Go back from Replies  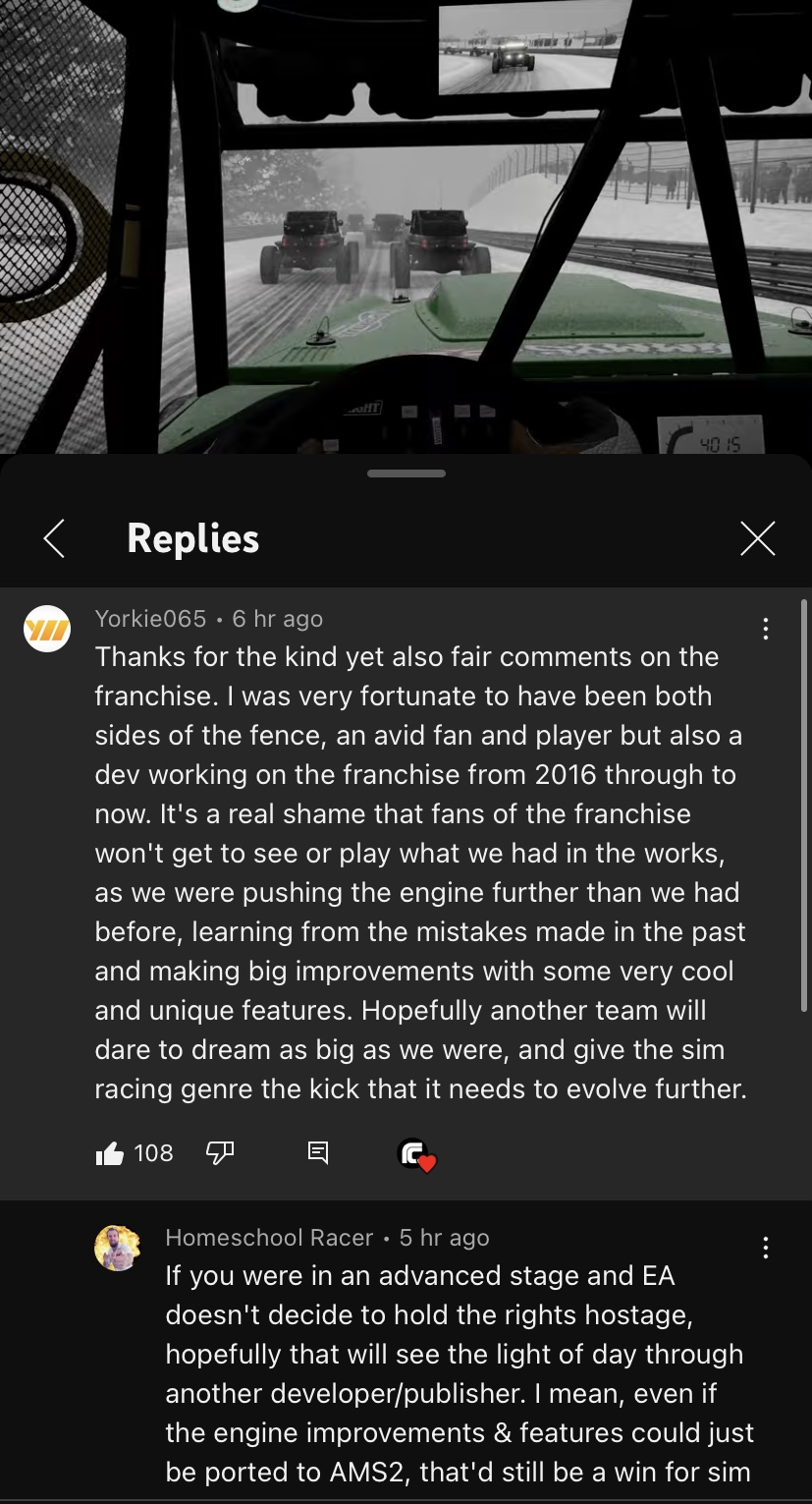click(54, 538)
